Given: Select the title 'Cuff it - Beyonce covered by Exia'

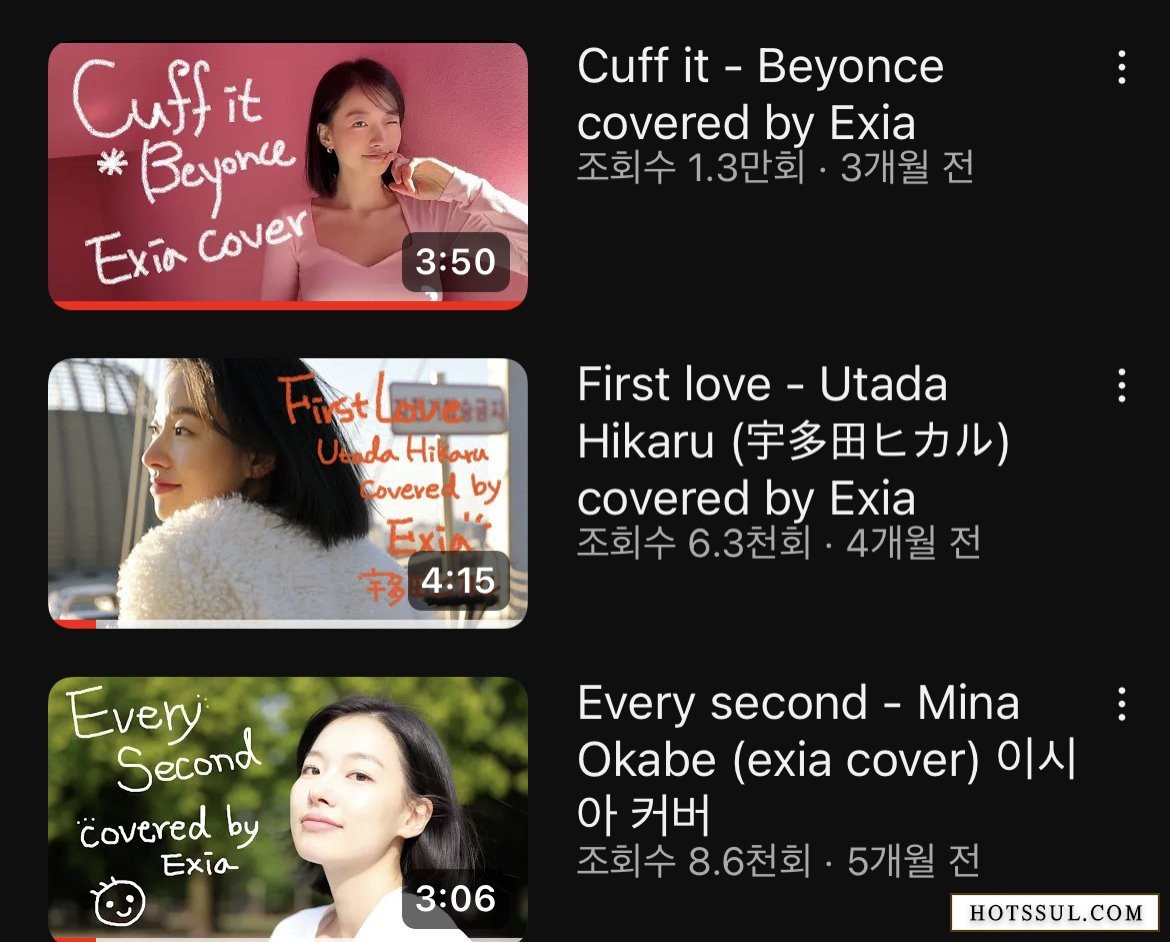Looking at the screenshot, I should point(760,95).
